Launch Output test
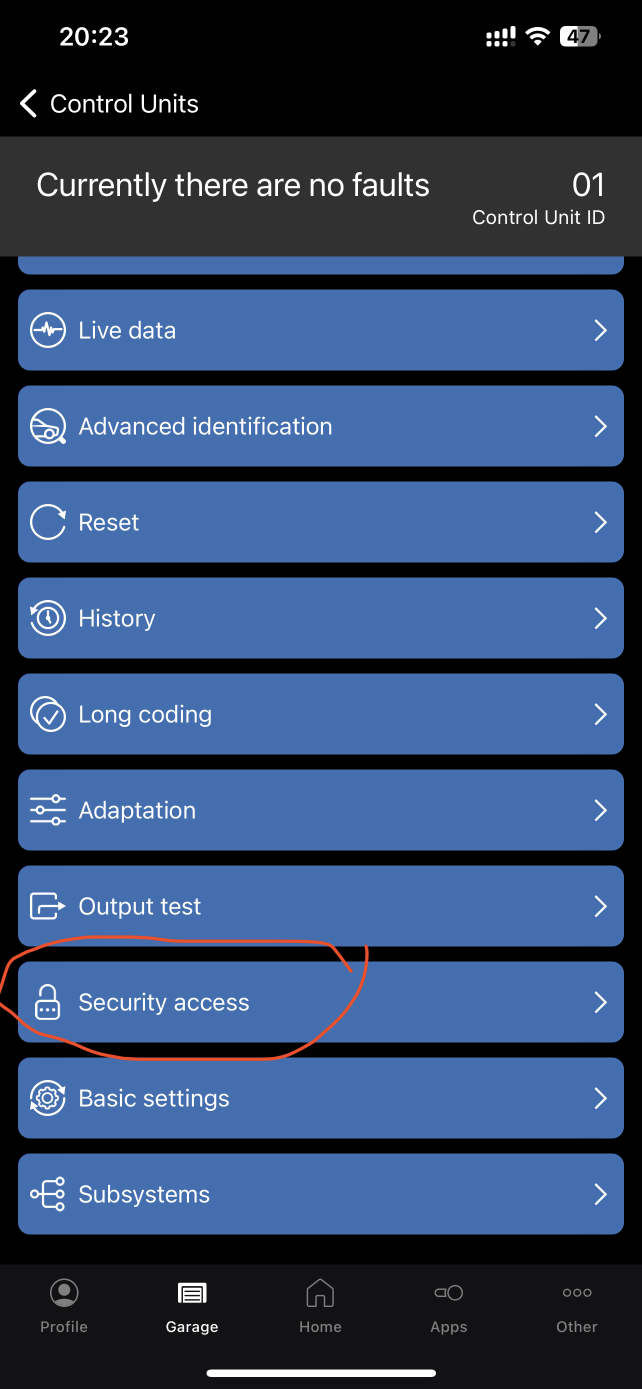The width and height of the screenshot is (642, 1389). pos(320,907)
